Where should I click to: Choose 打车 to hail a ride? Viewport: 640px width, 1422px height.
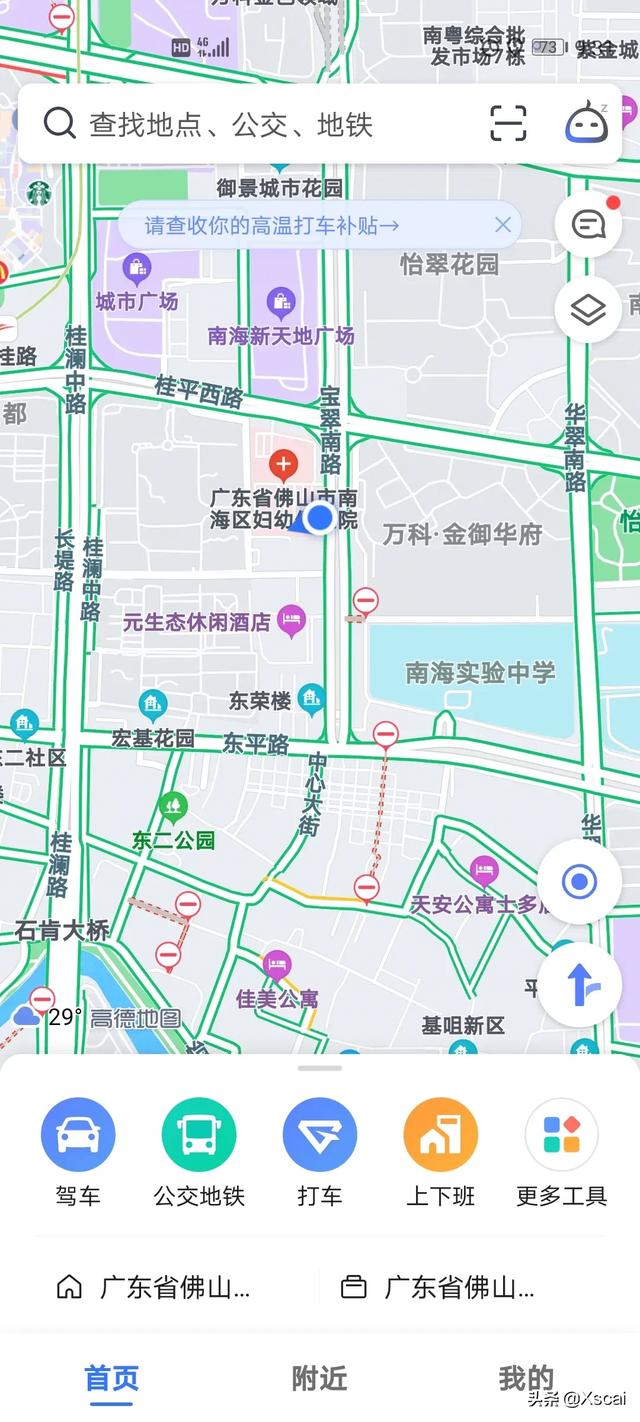coord(320,1151)
